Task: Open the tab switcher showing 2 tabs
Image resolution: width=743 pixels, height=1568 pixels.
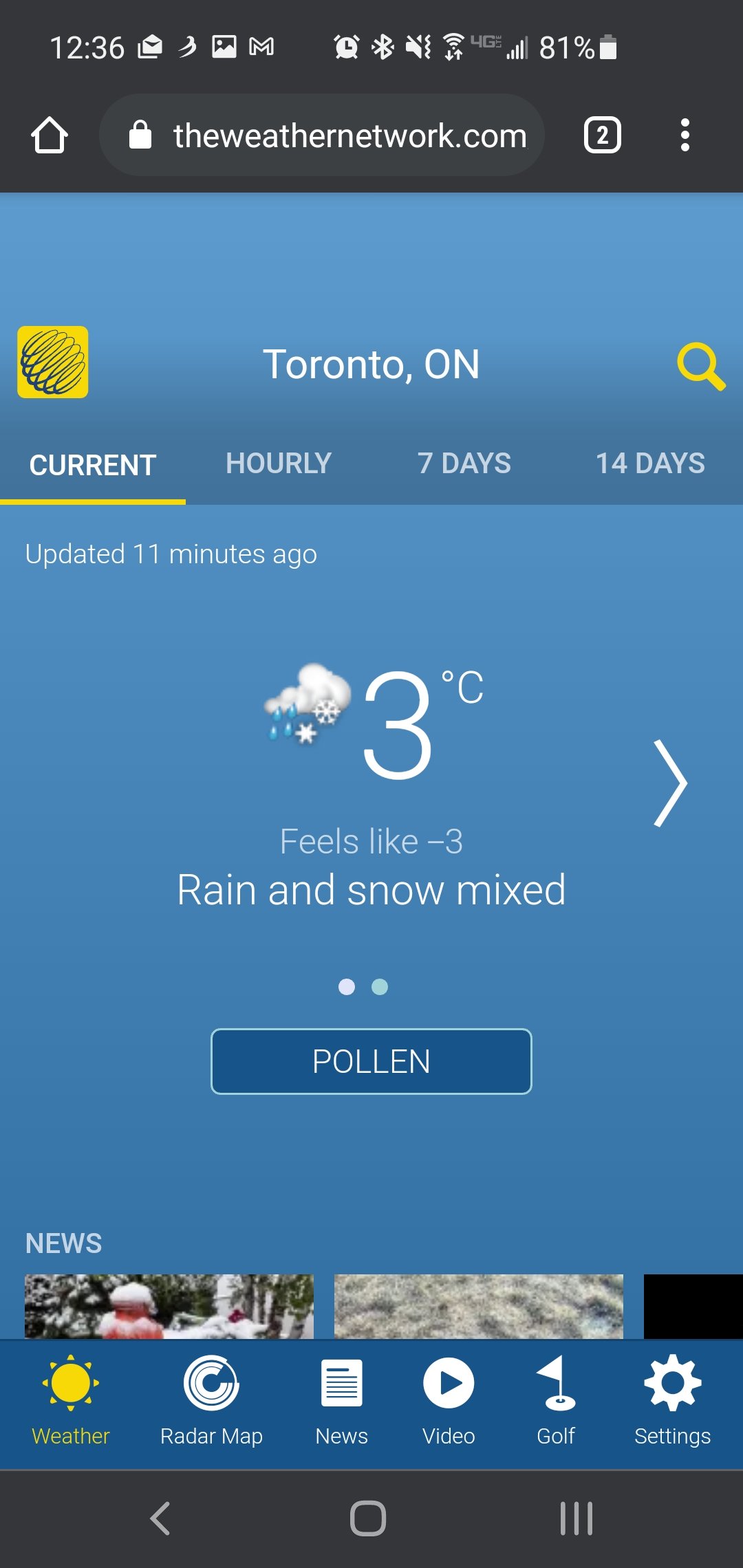Action: (x=603, y=135)
